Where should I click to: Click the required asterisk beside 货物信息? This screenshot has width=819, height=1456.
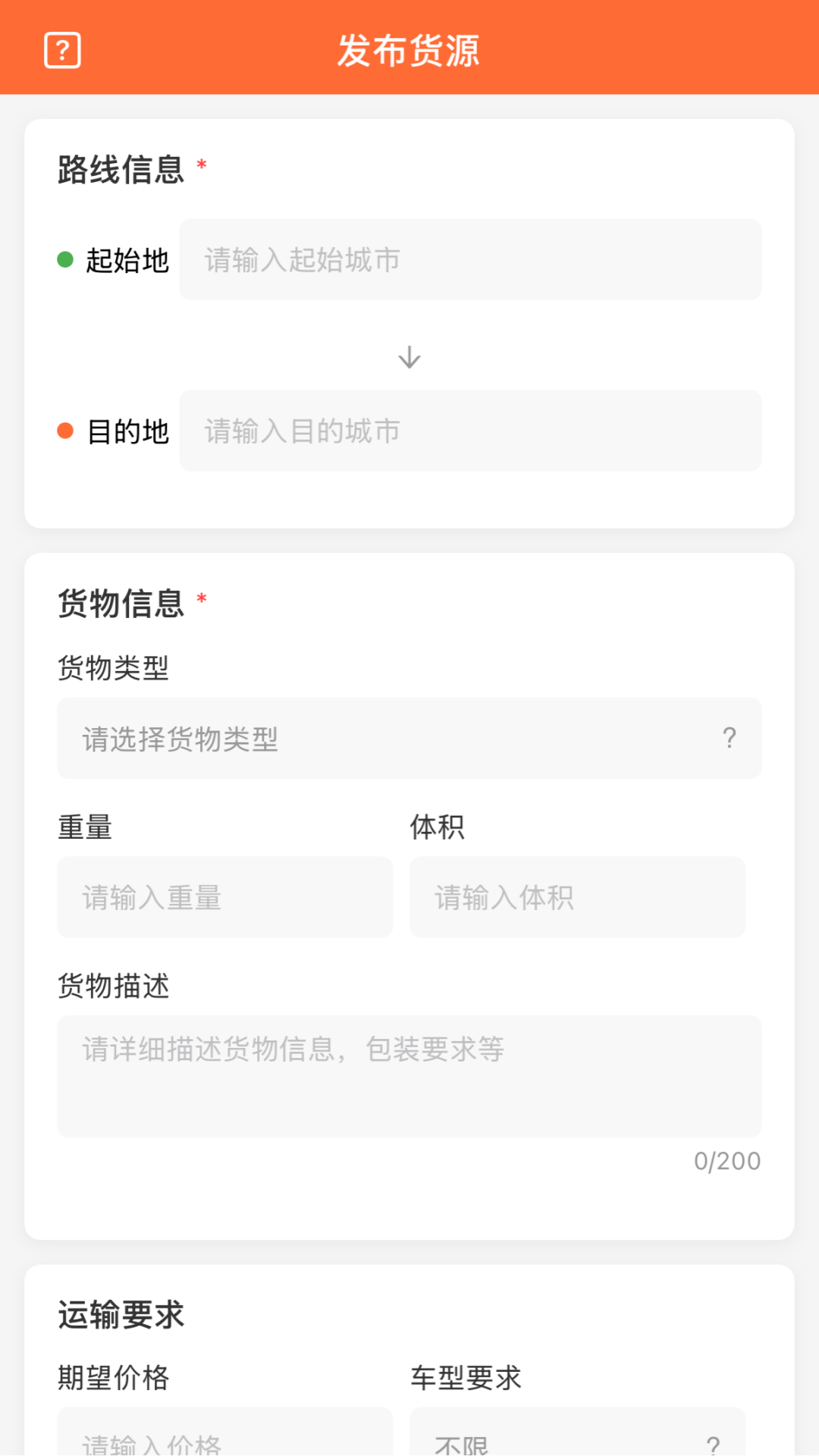pyautogui.click(x=201, y=601)
